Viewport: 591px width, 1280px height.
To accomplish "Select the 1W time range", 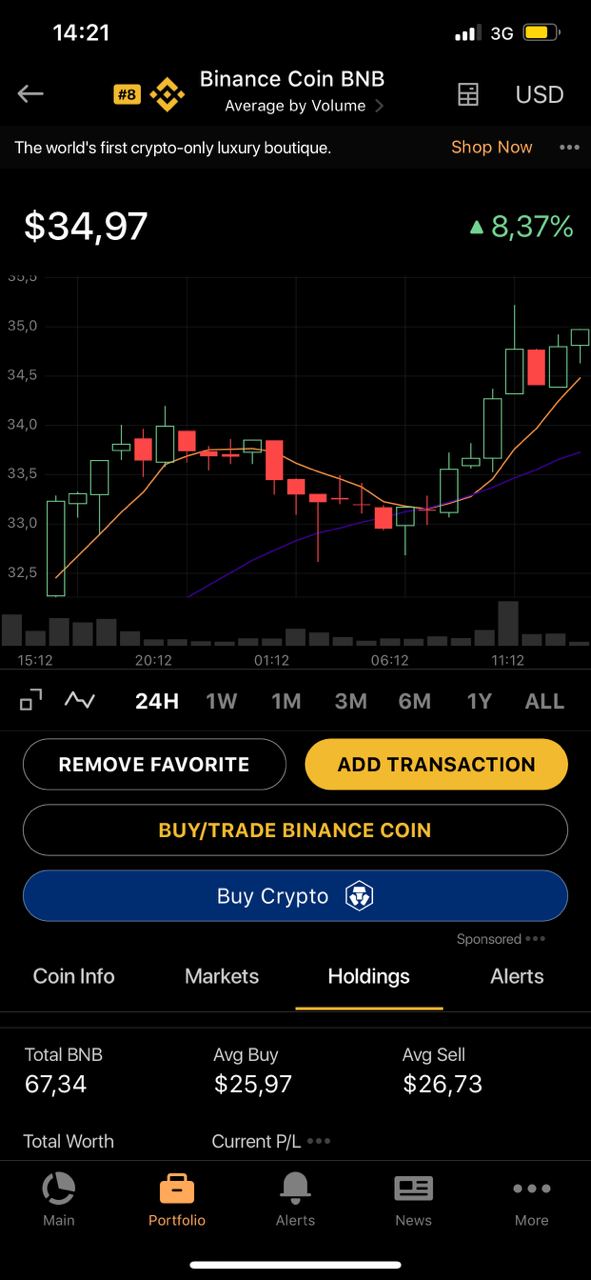I will [x=221, y=701].
